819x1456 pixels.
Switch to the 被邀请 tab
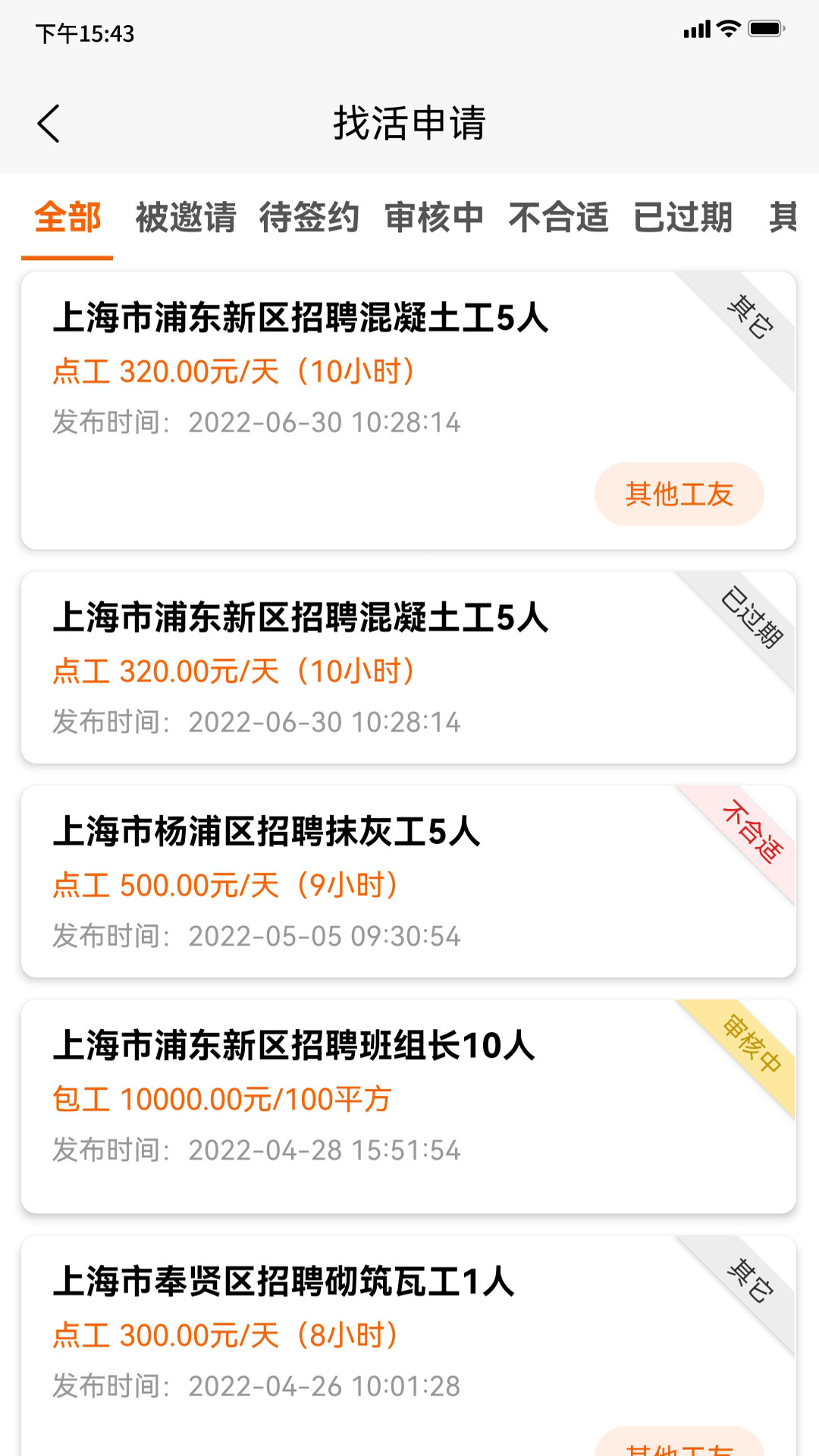pos(186,218)
